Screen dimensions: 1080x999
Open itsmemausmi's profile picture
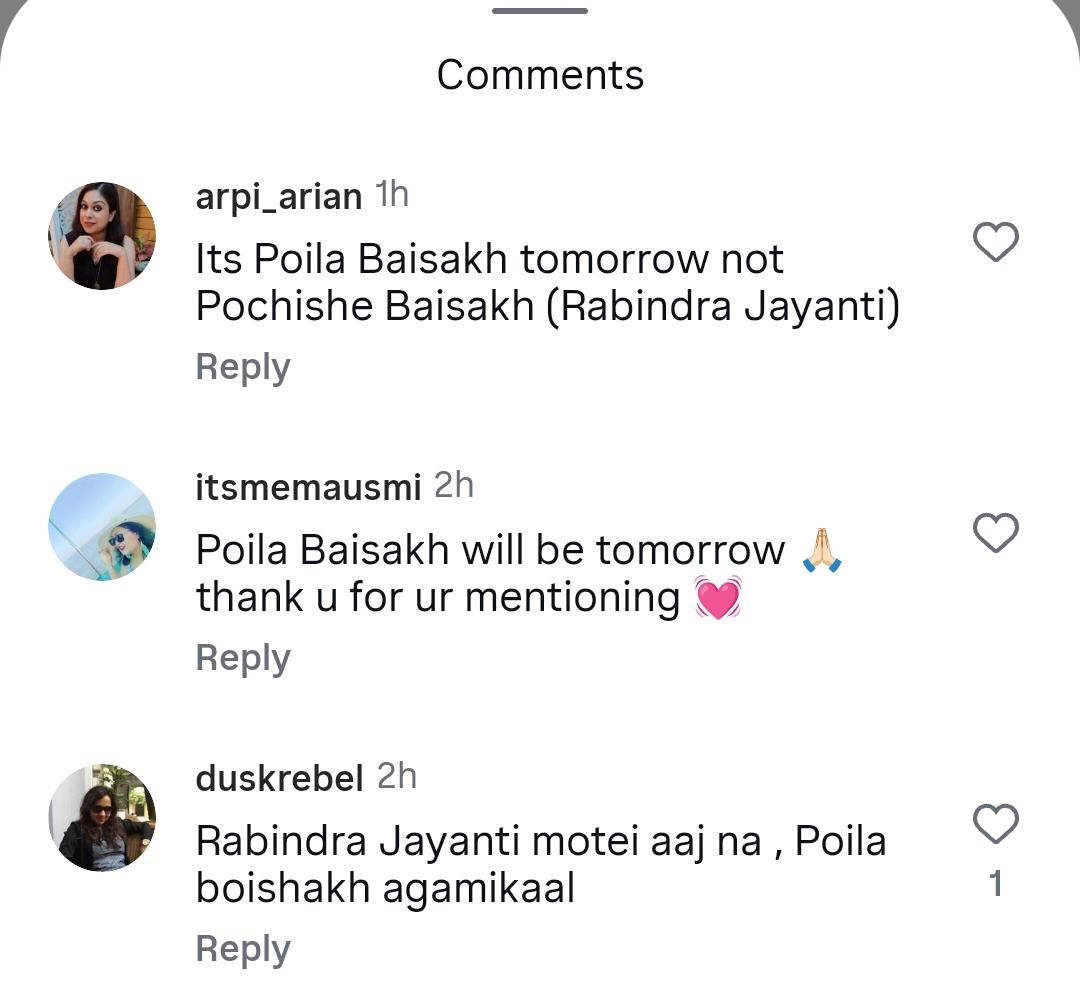[x=102, y=527]
